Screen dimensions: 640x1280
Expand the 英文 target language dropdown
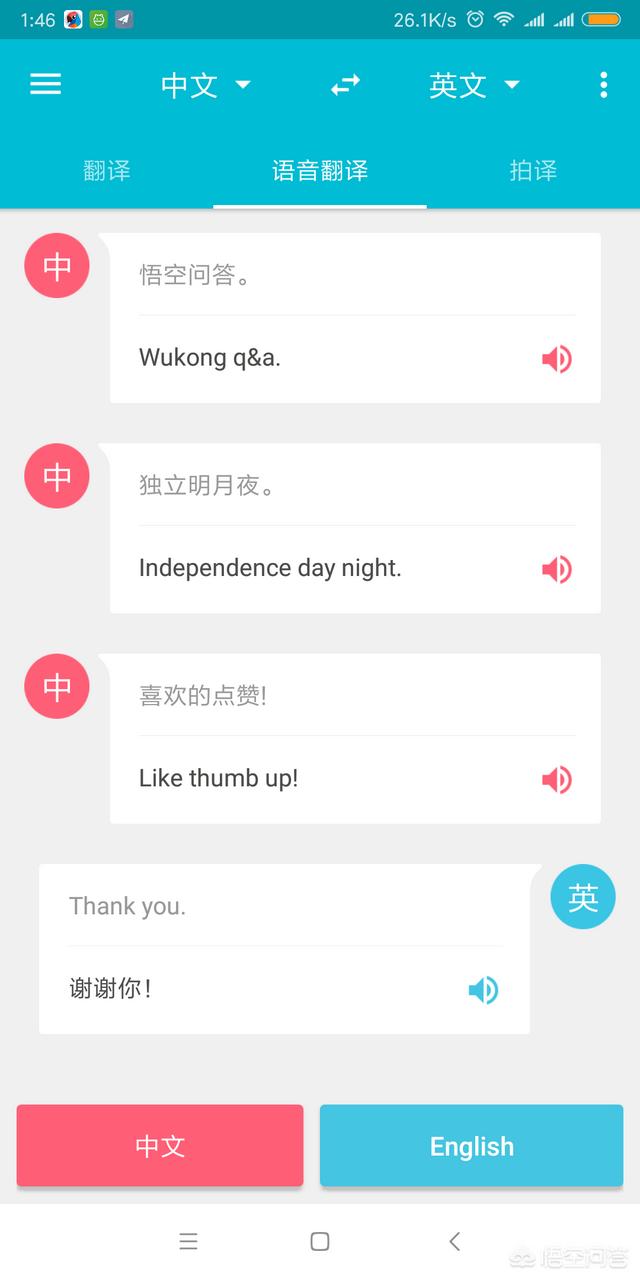pos(474,85)
